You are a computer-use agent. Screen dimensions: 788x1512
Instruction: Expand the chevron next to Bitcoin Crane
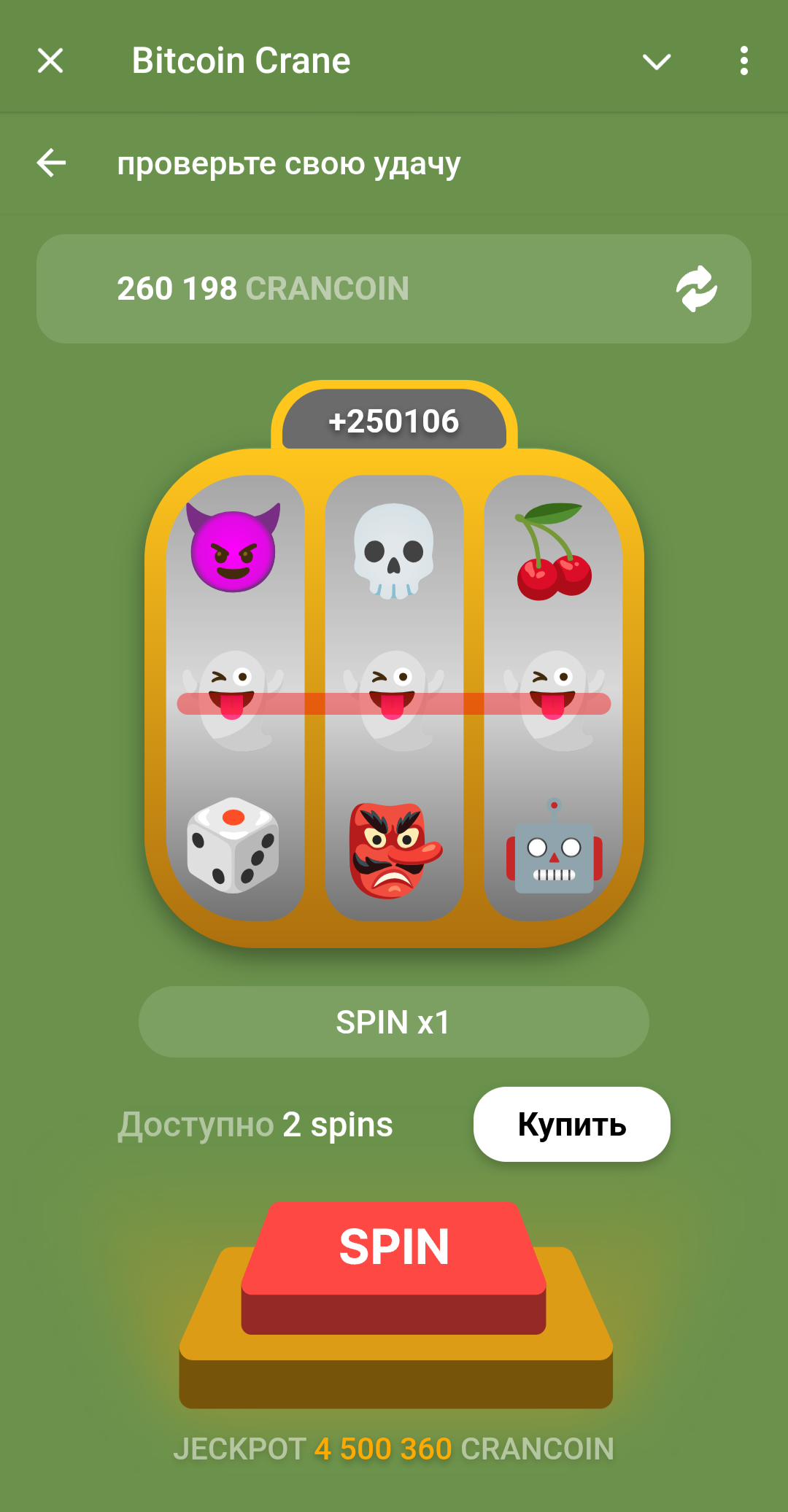click(x=656, y=62)
